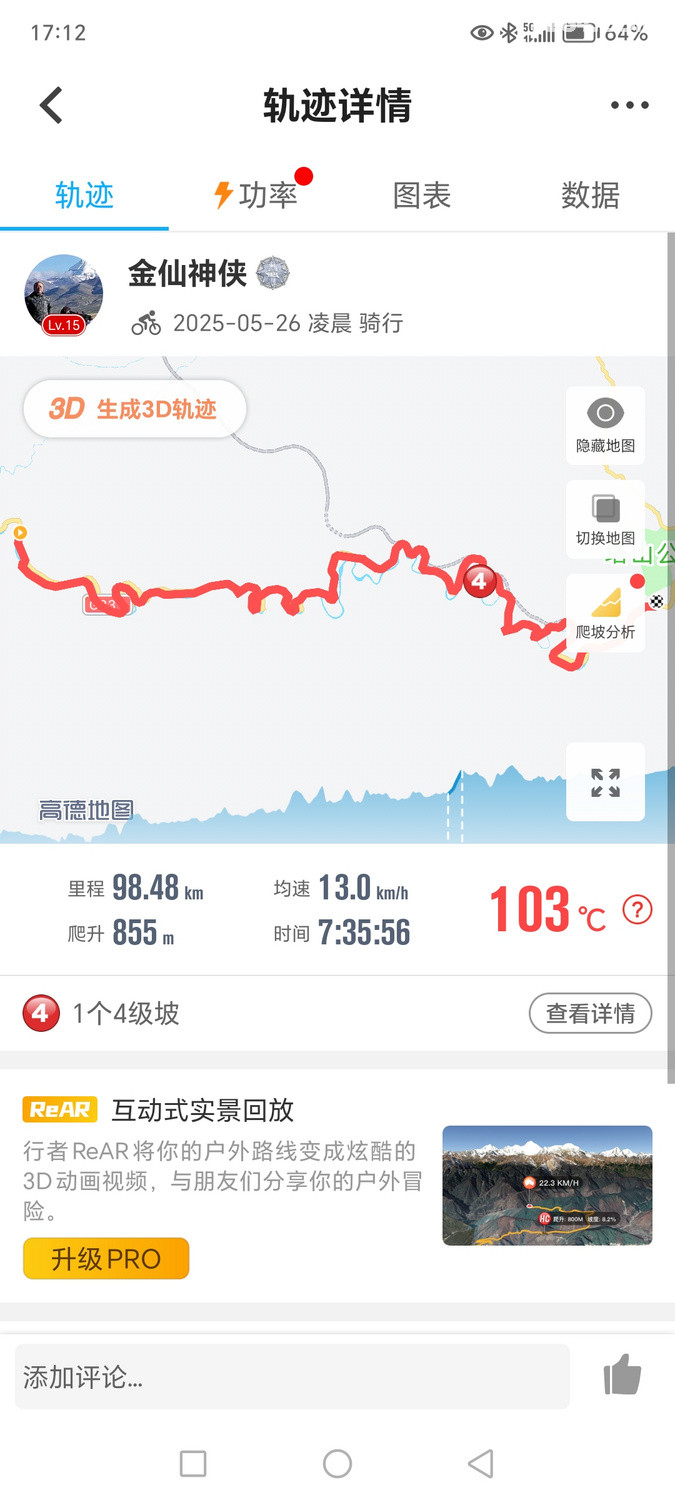Image resolution: width=675 pixels, height=1500 pixels.
Task: Switch to the 功率 tab
Action: click(x=256, y=195)
